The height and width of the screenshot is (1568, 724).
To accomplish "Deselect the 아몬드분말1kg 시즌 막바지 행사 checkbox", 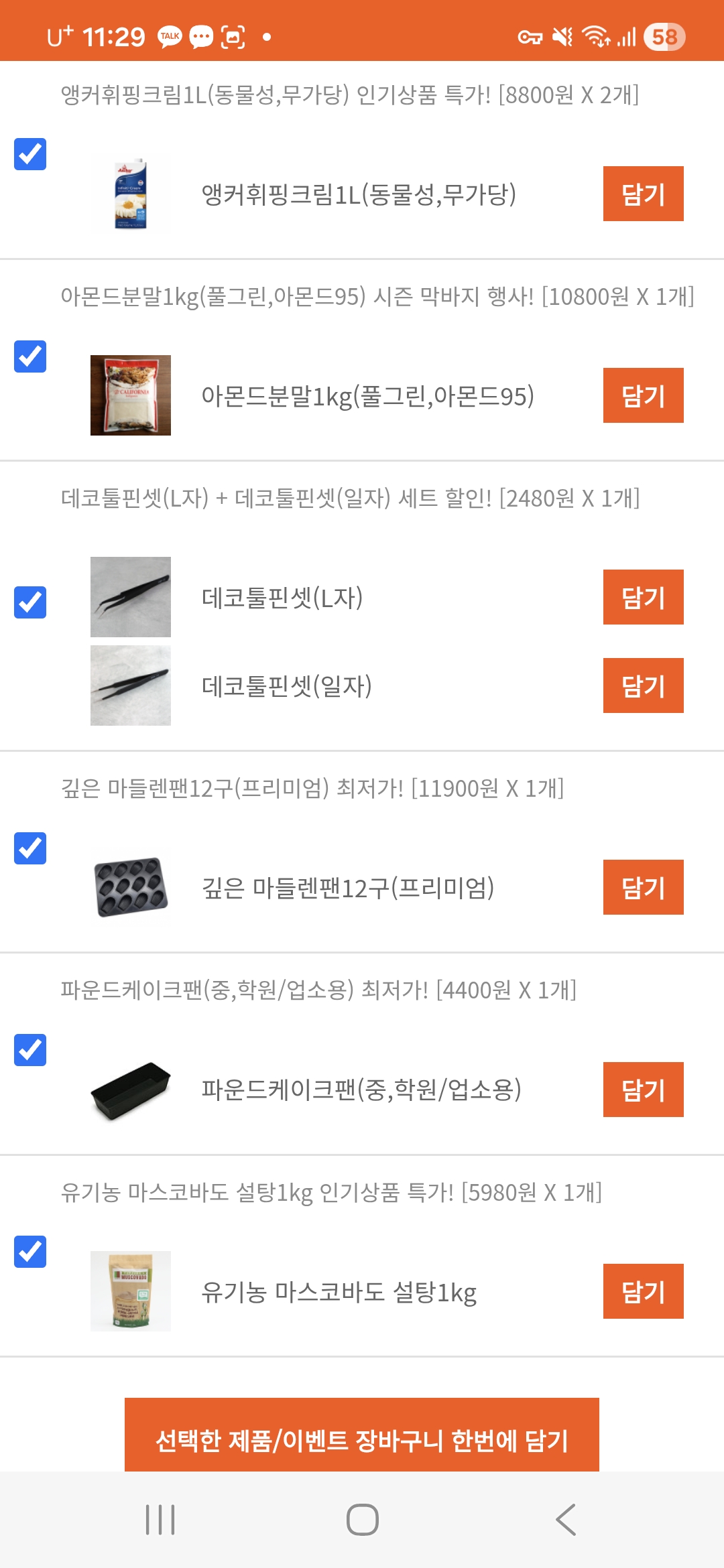I will (30, 356).
